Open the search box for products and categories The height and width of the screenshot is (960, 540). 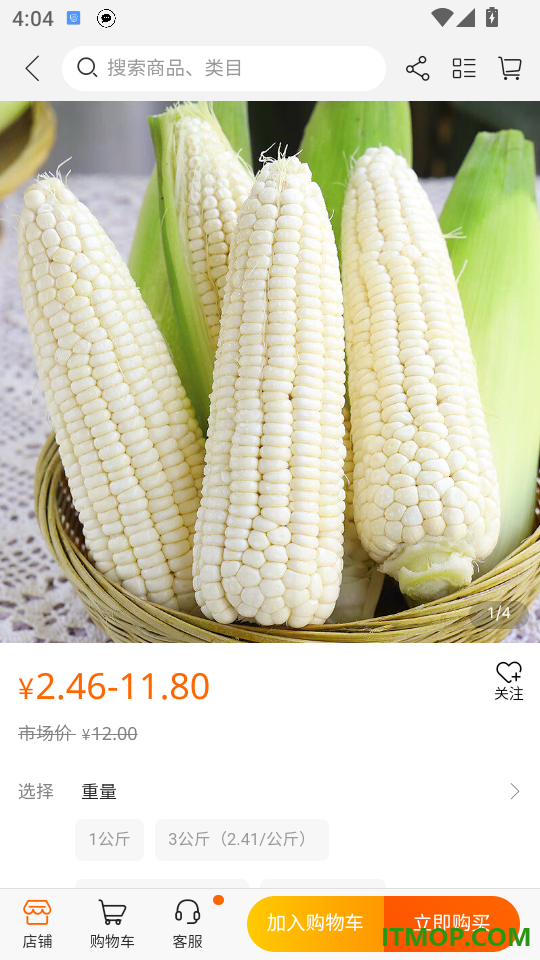pyautogui.click(x=223, y=68)
